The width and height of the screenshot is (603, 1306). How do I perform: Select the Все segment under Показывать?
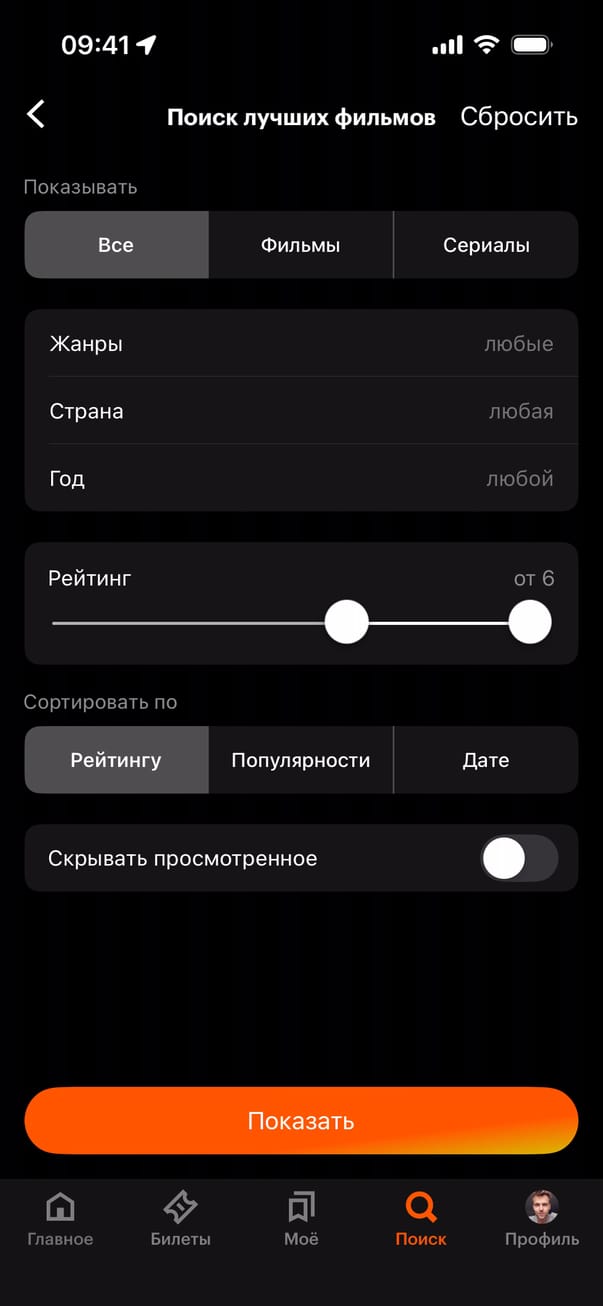click(x=116, y=245)
